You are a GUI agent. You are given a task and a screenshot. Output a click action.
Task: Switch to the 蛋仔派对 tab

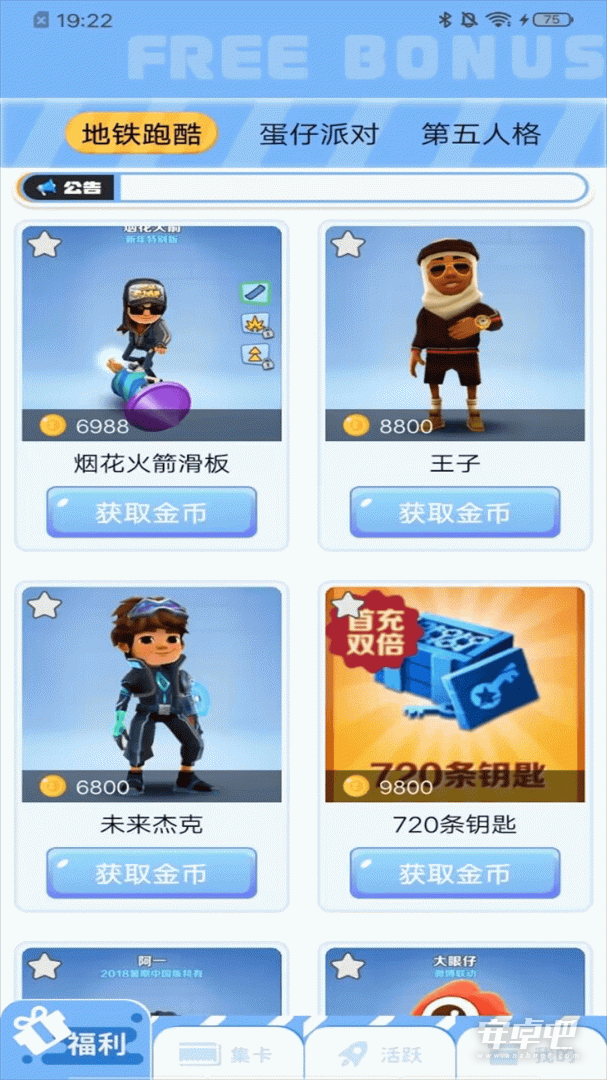[x=319, y=134]
